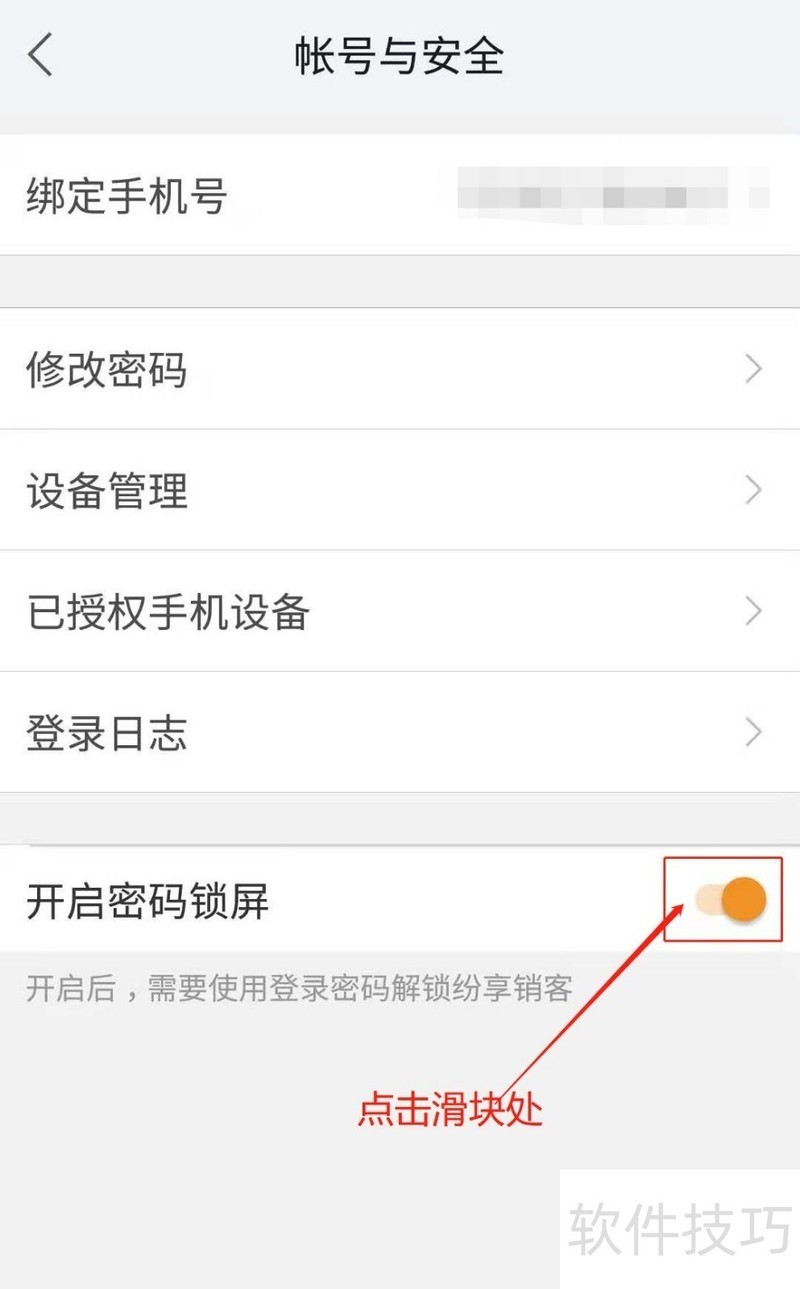Image resolution: width=800 pixels, height=1289 pixels.
Task: Click the 开启密码锁屏 label text
Action: pyautogui.click(x=148, y=901)
